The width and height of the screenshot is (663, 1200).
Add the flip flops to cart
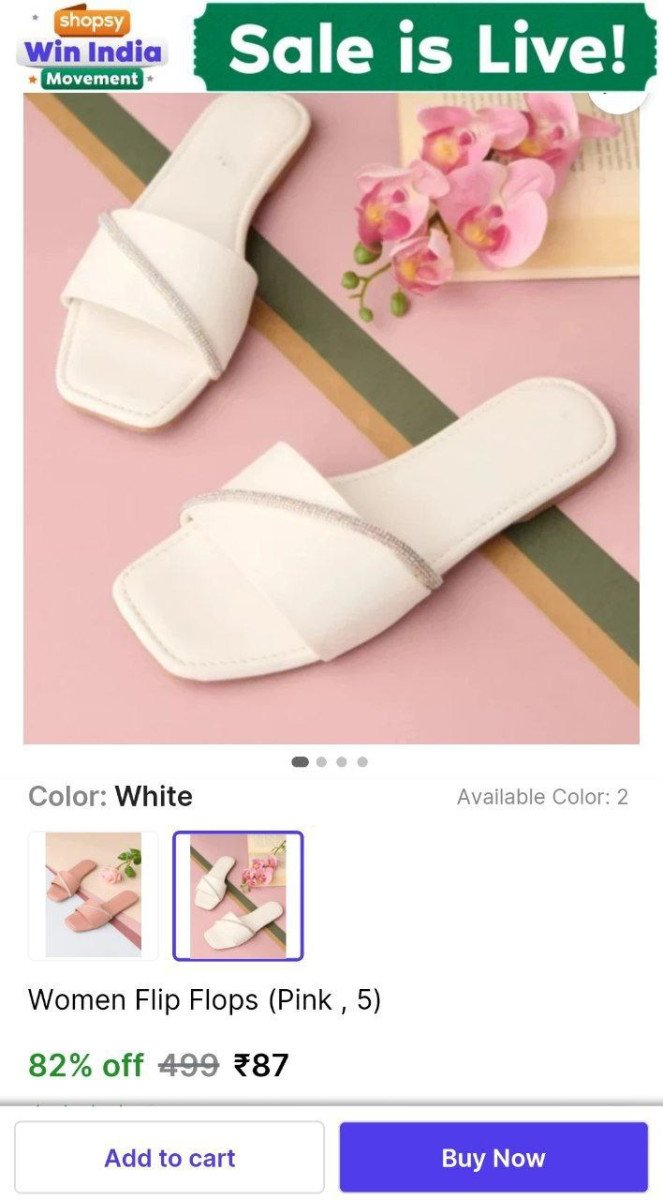pos(169,1158)
